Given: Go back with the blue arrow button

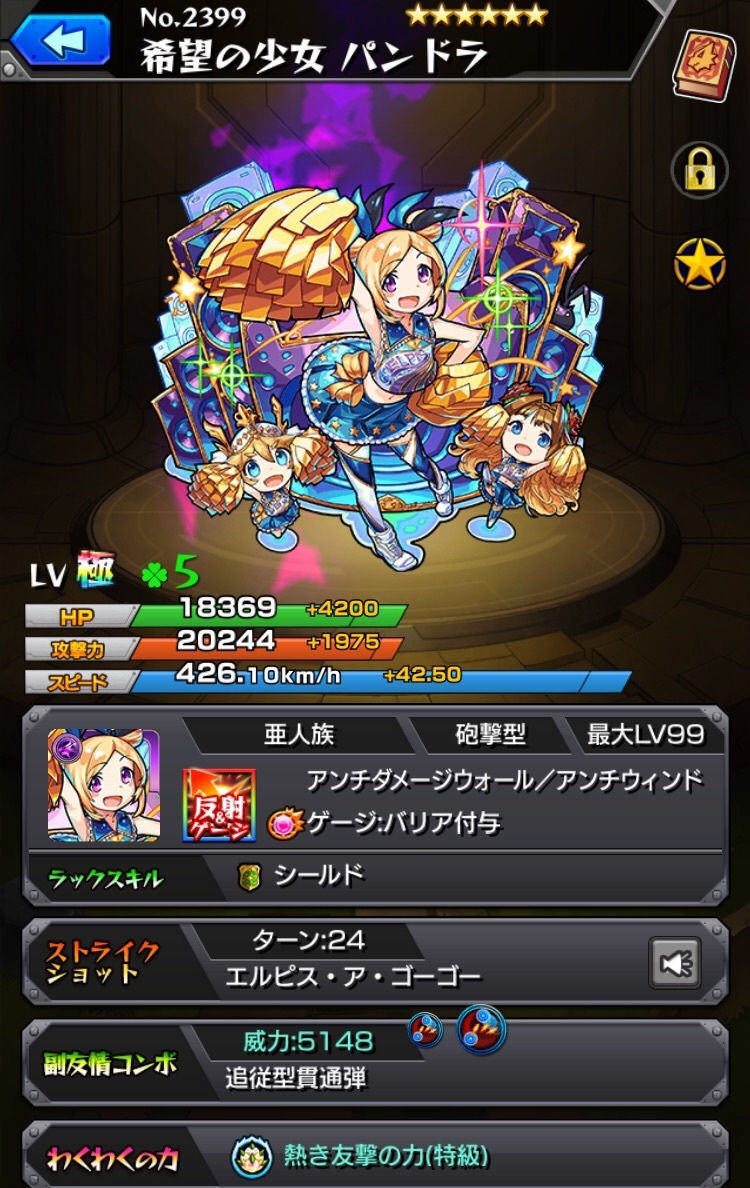Looking at the screenshot, I should (x=60, y=40).
